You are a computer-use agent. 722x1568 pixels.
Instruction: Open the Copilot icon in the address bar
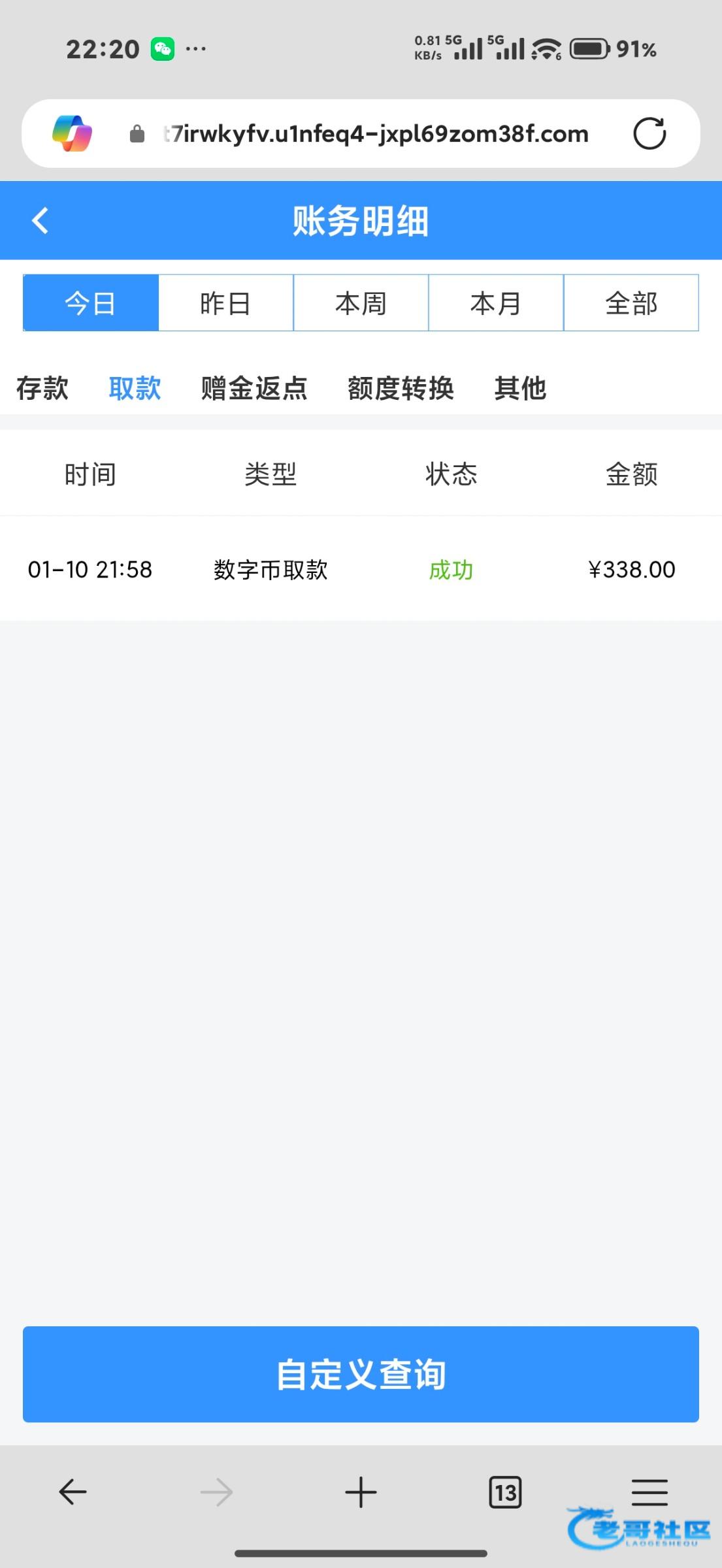(x=72, y=134)
